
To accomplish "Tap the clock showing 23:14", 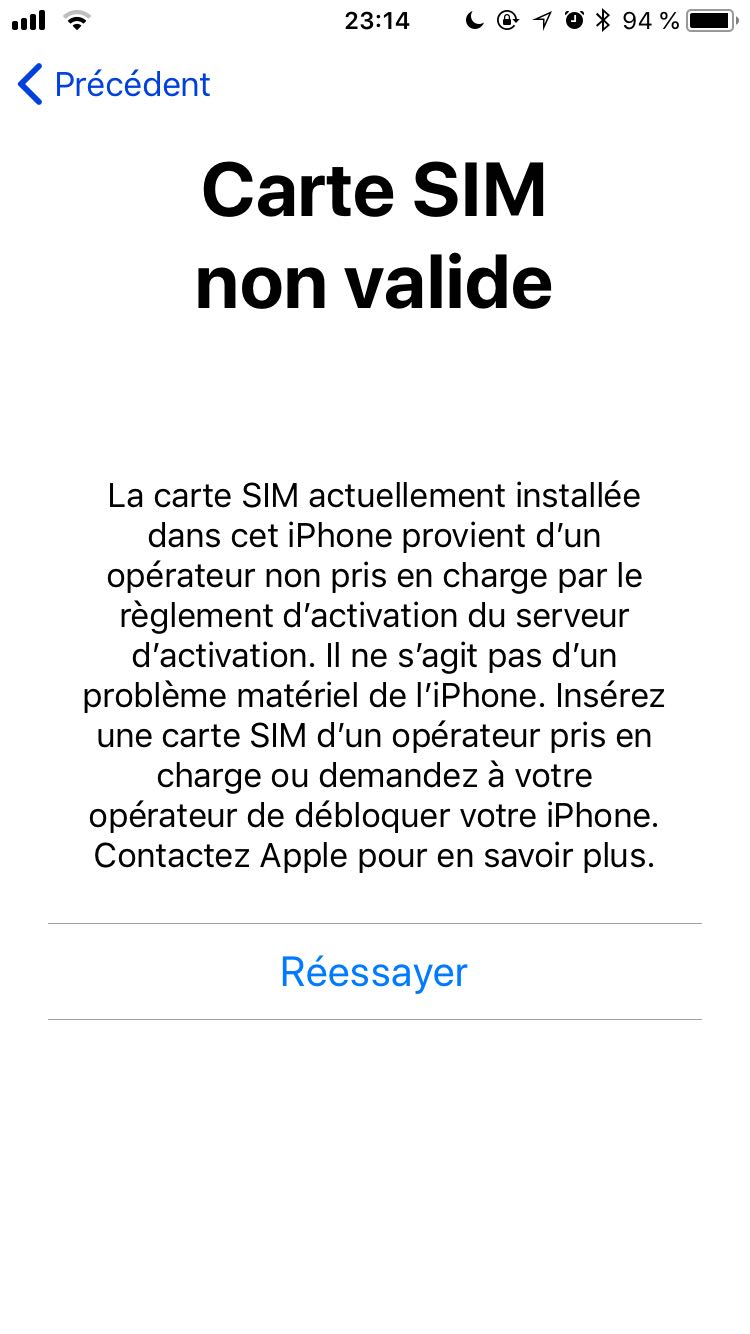I will click(x=378, y=20).
